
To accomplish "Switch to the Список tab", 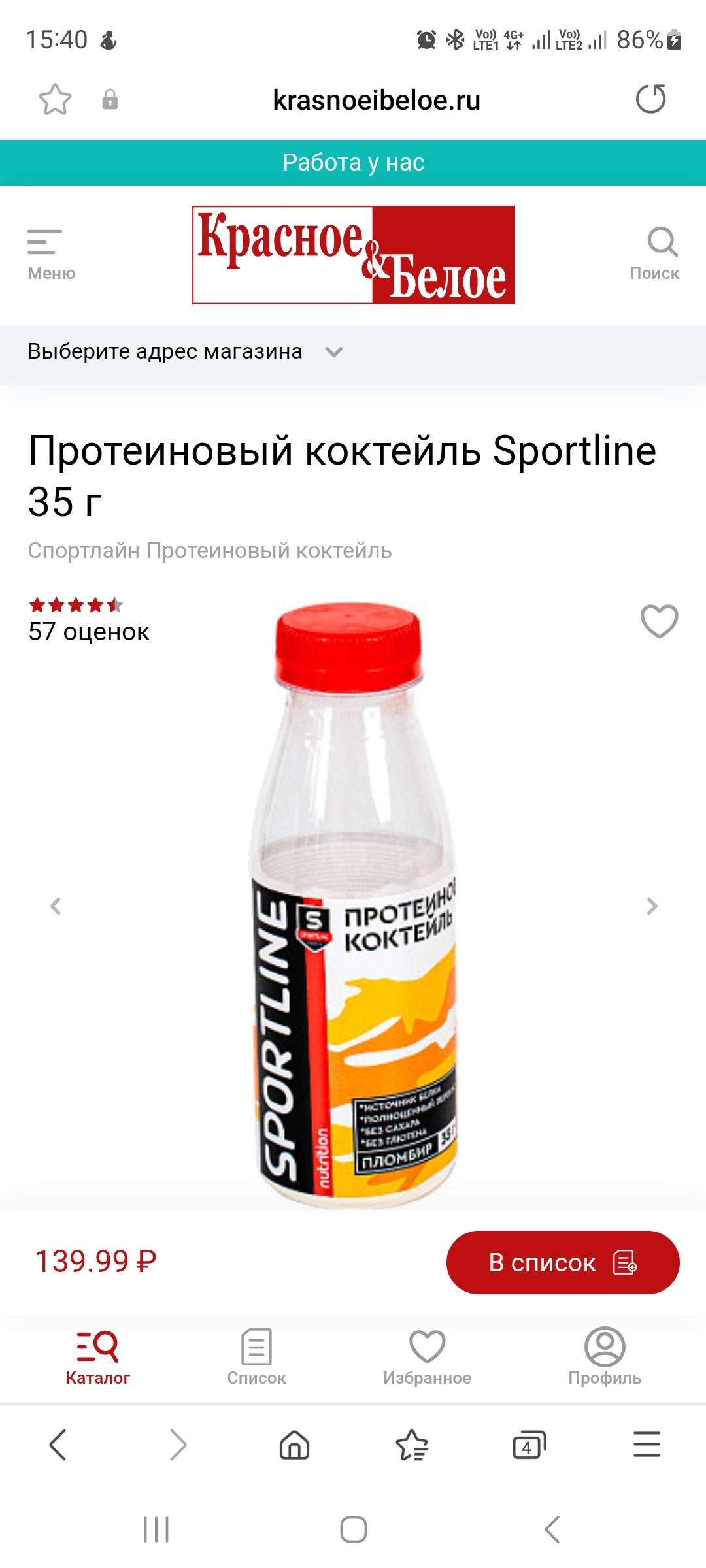I will tap(256, 1356).
